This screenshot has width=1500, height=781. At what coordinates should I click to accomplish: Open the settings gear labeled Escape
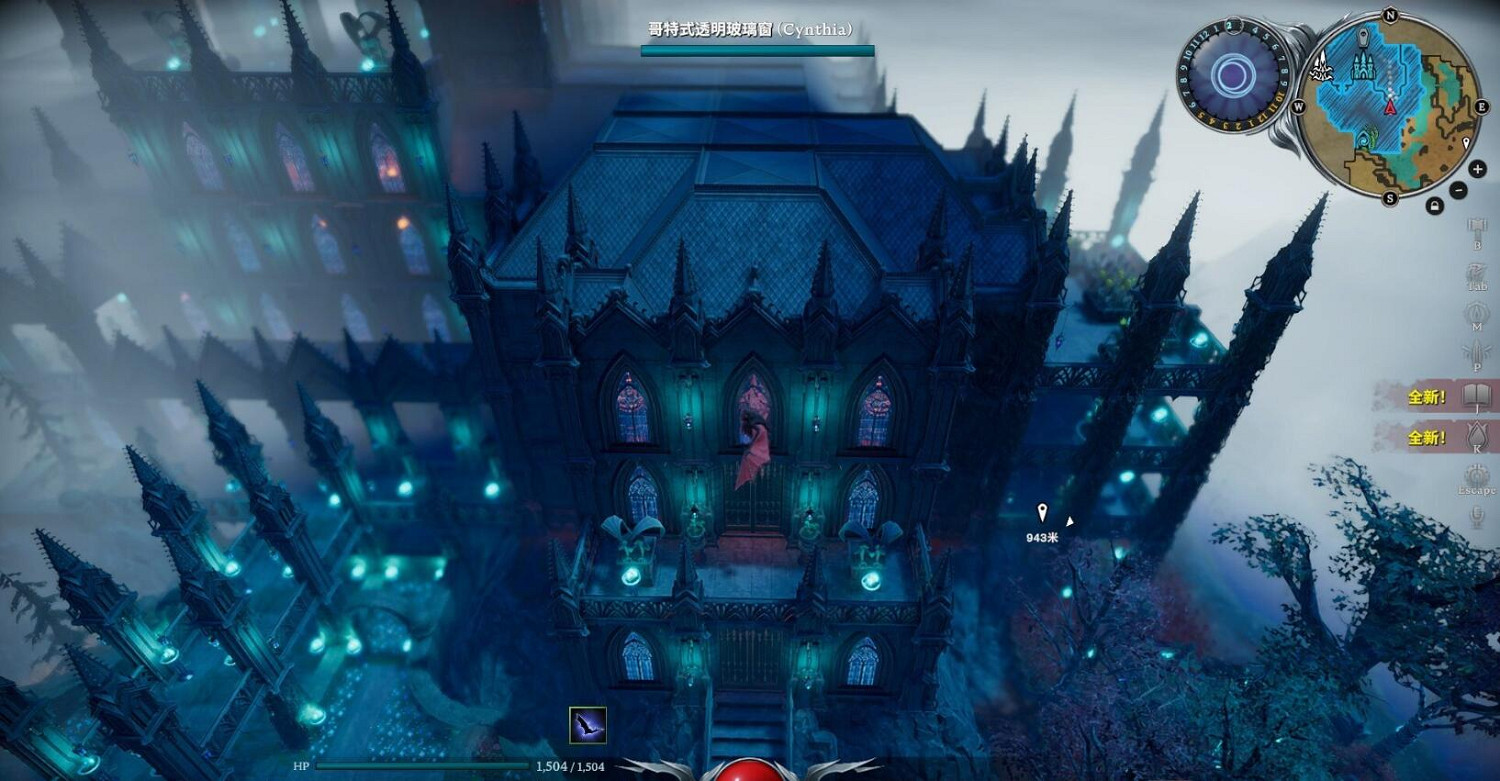pos(1476,476)
